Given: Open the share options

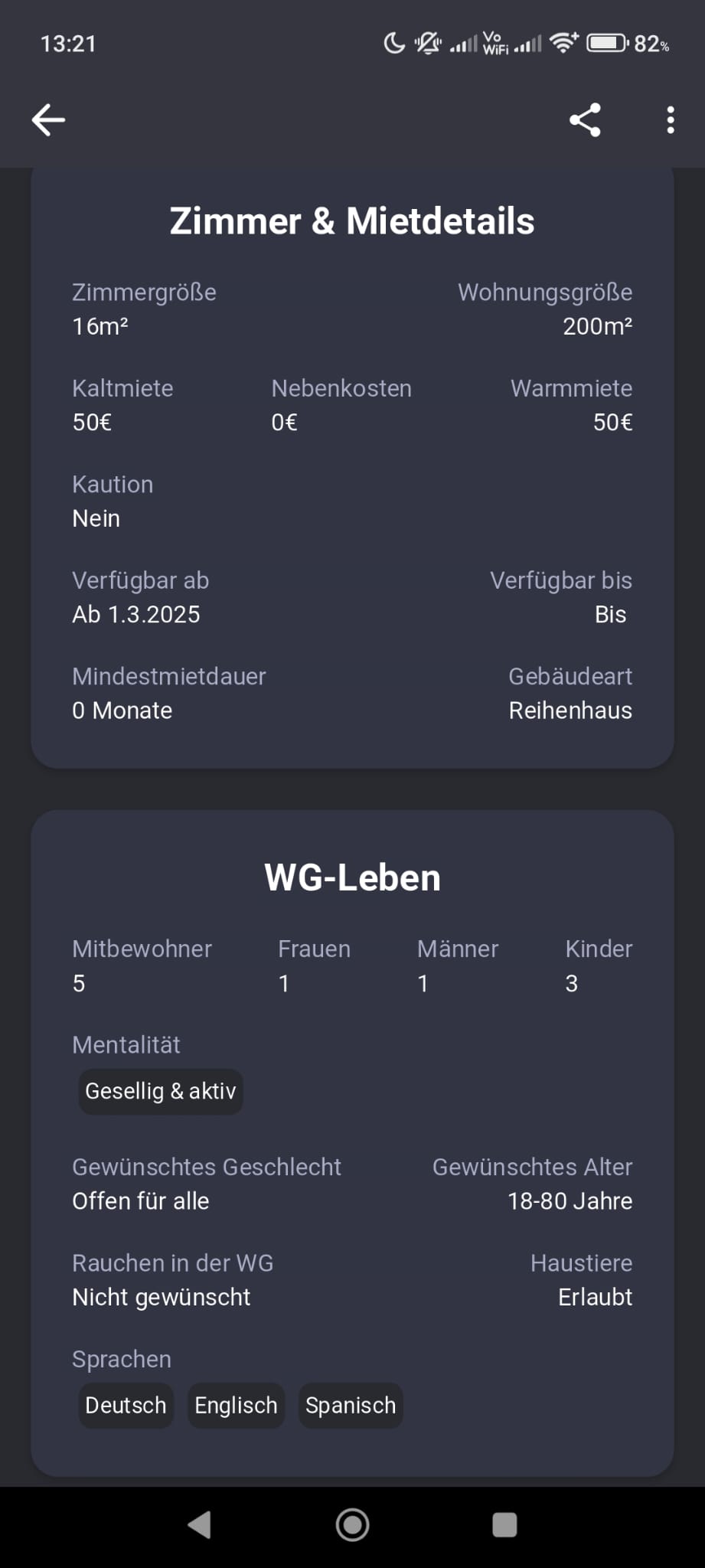Looking at the screenshot, I should 586,119.
